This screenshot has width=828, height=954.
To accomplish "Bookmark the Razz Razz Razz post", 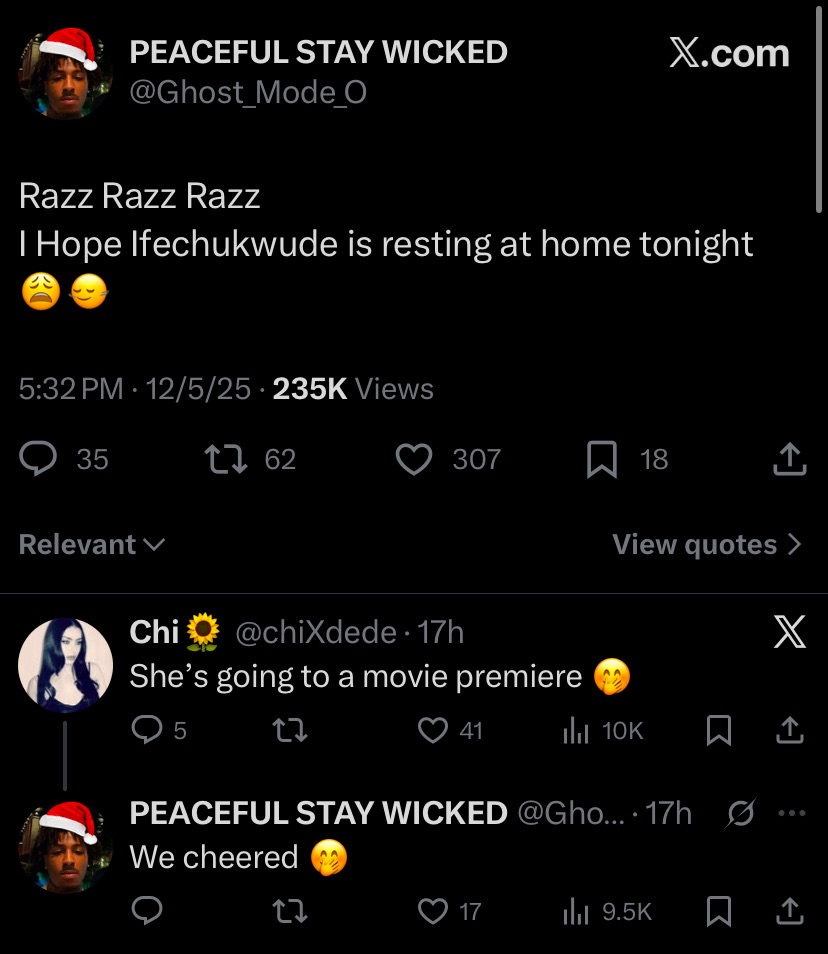I will 601,459.
